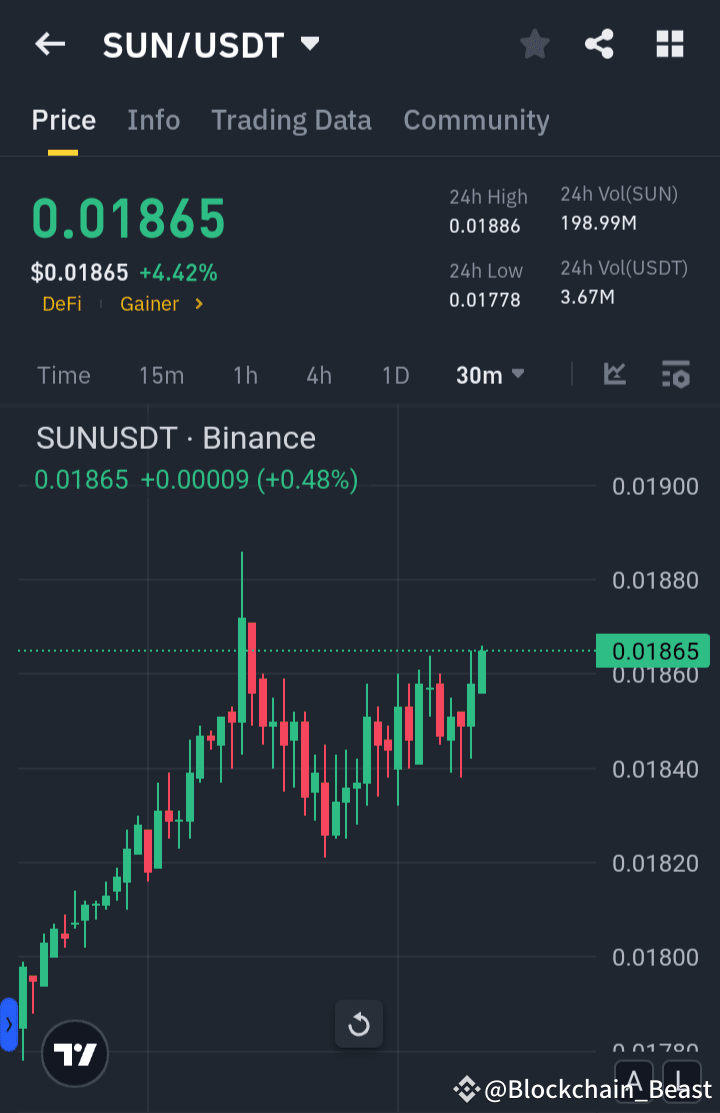Toggle the 'A' drawing text button

pos(635,1081)
